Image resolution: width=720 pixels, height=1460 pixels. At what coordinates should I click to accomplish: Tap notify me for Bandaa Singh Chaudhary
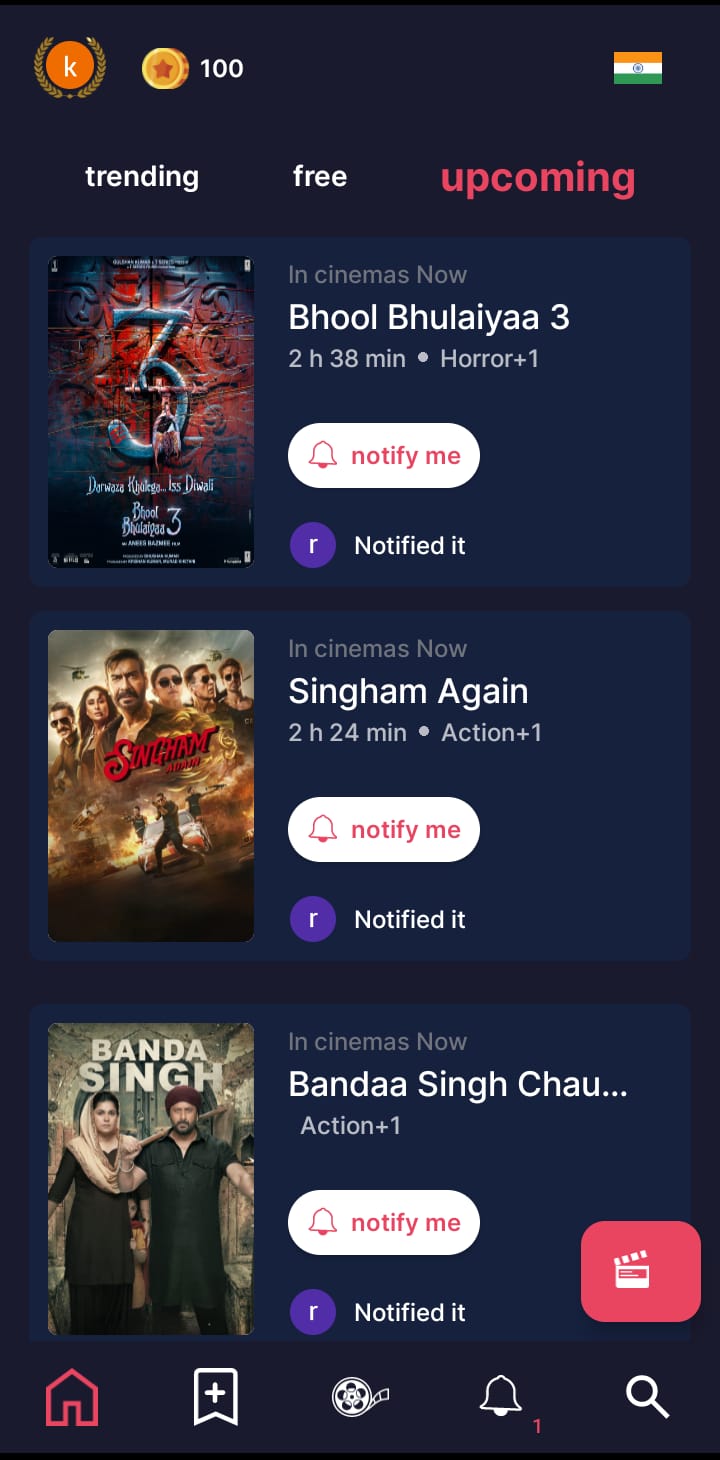pyautogui.click(x=384, y=1222)
